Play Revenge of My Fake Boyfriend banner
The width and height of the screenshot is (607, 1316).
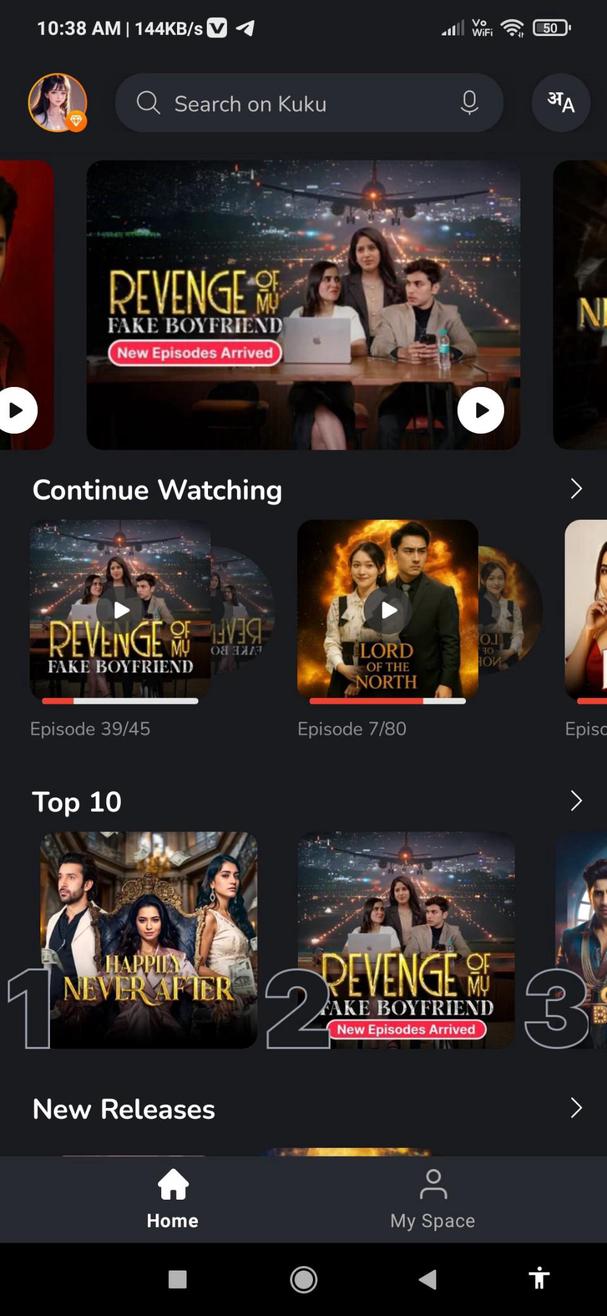point(481,410)
